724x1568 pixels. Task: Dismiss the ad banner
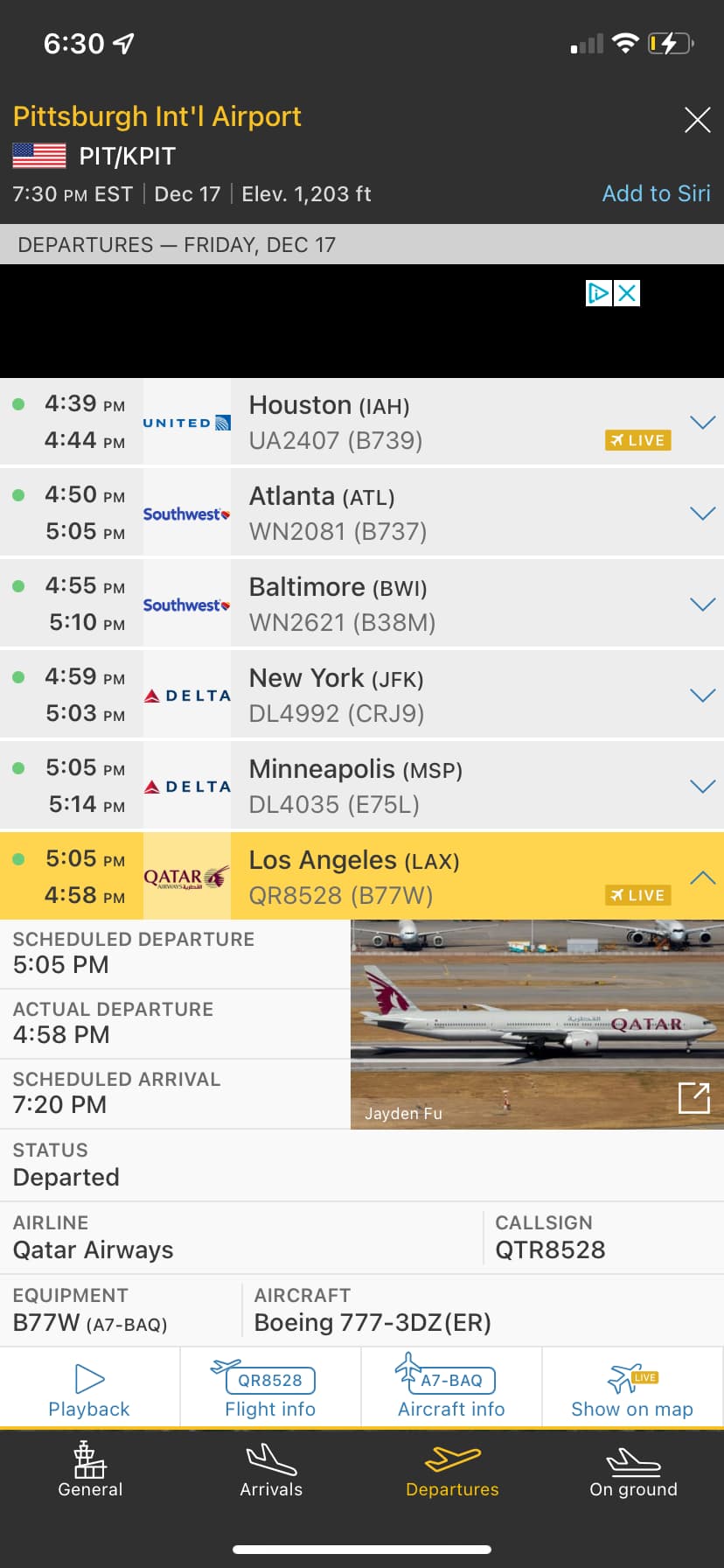(x=627, y=293)
